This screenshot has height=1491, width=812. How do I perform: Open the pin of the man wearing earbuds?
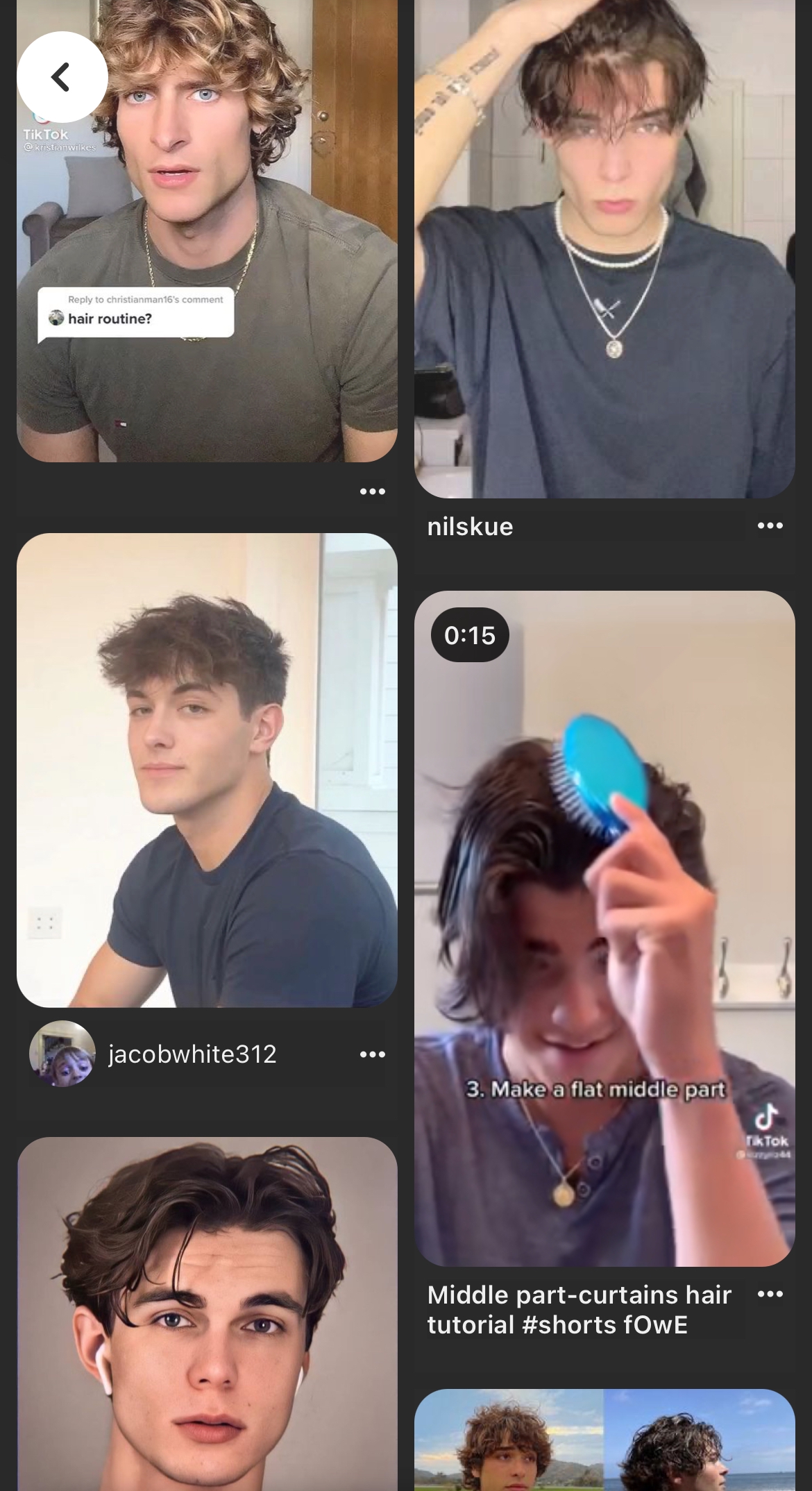[x=207, y=1314]
